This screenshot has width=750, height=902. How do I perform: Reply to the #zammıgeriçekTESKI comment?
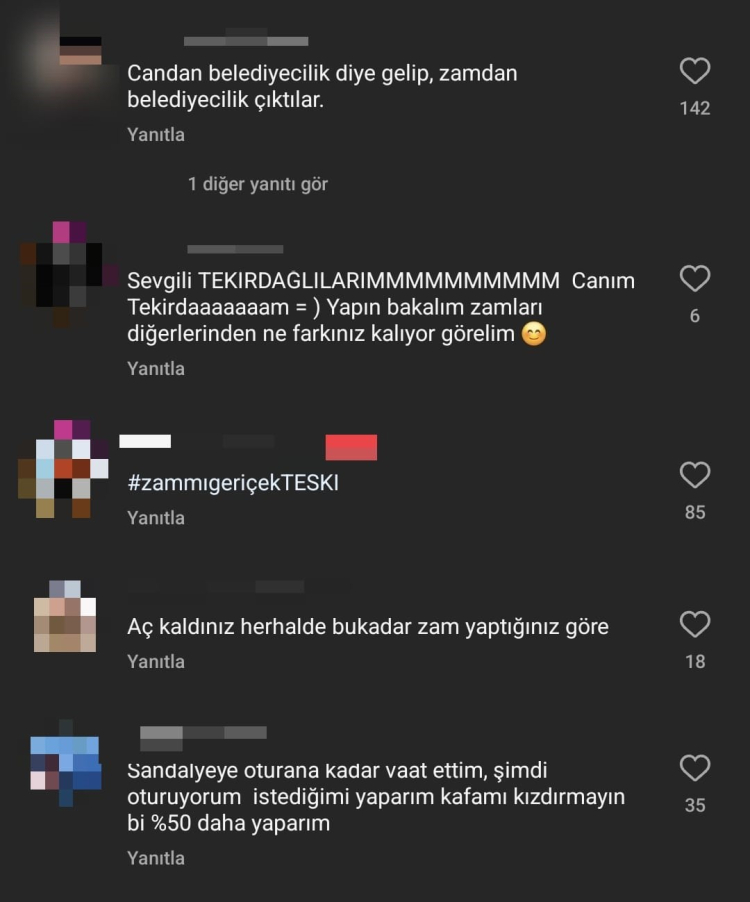click(x=156, y=518)
